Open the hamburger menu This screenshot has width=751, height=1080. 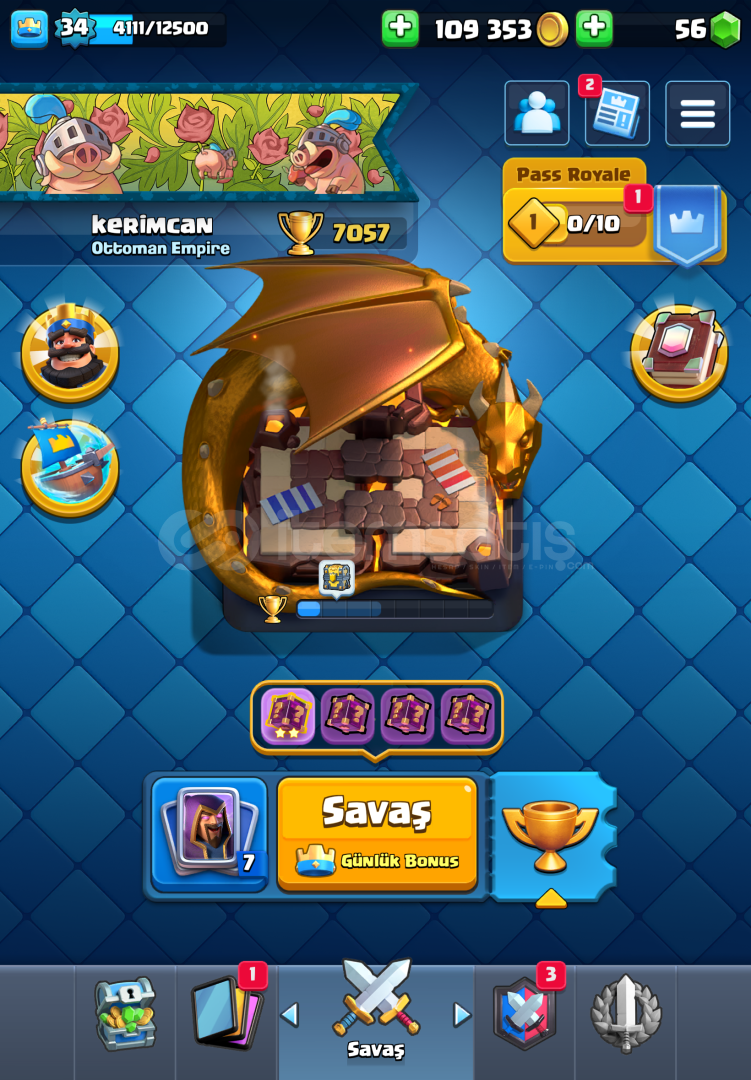click(x=697, y=114)
